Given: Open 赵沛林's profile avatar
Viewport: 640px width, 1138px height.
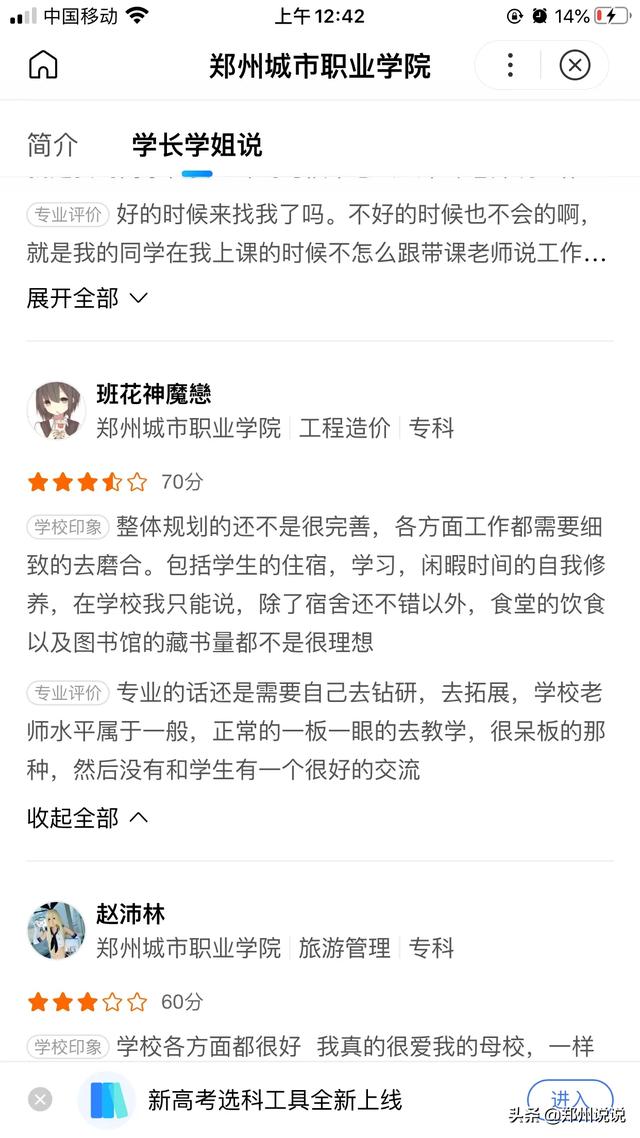Looking at the screenshot, I should (56, 931).
